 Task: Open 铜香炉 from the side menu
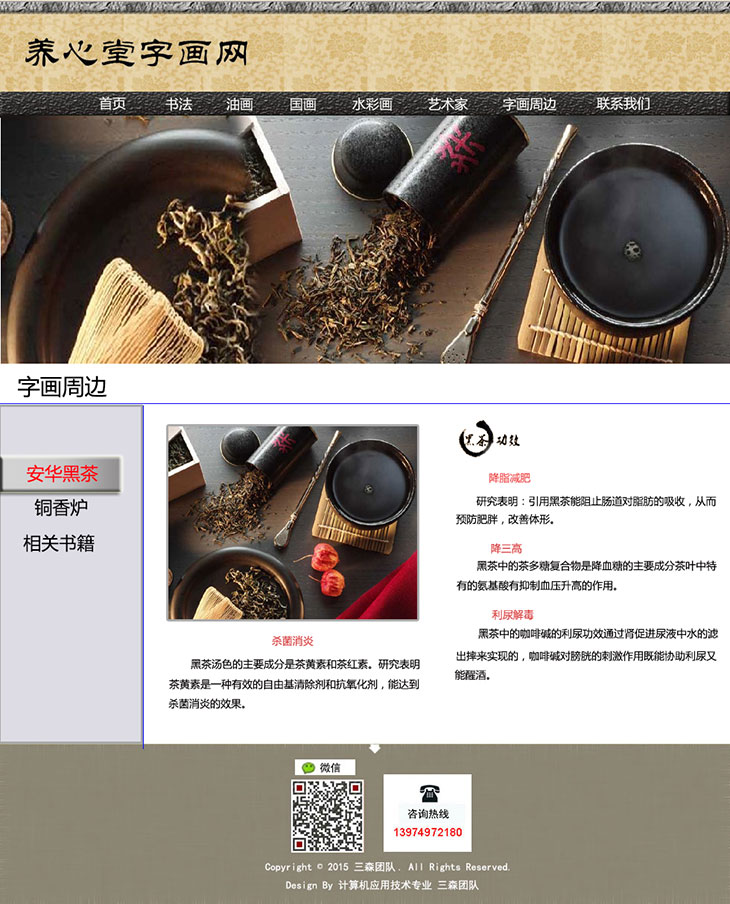pos(61,508)
